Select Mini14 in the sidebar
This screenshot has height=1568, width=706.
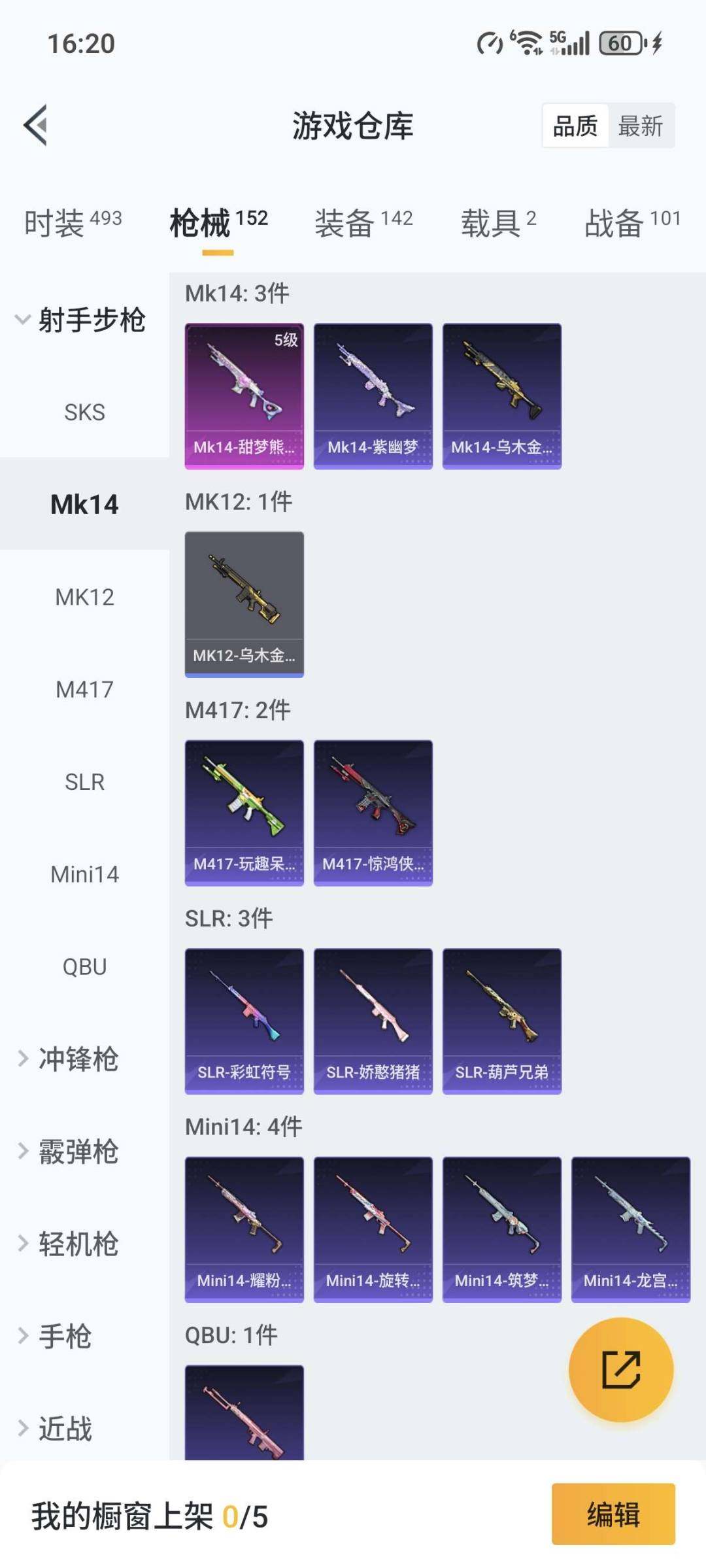pos(84,874)
